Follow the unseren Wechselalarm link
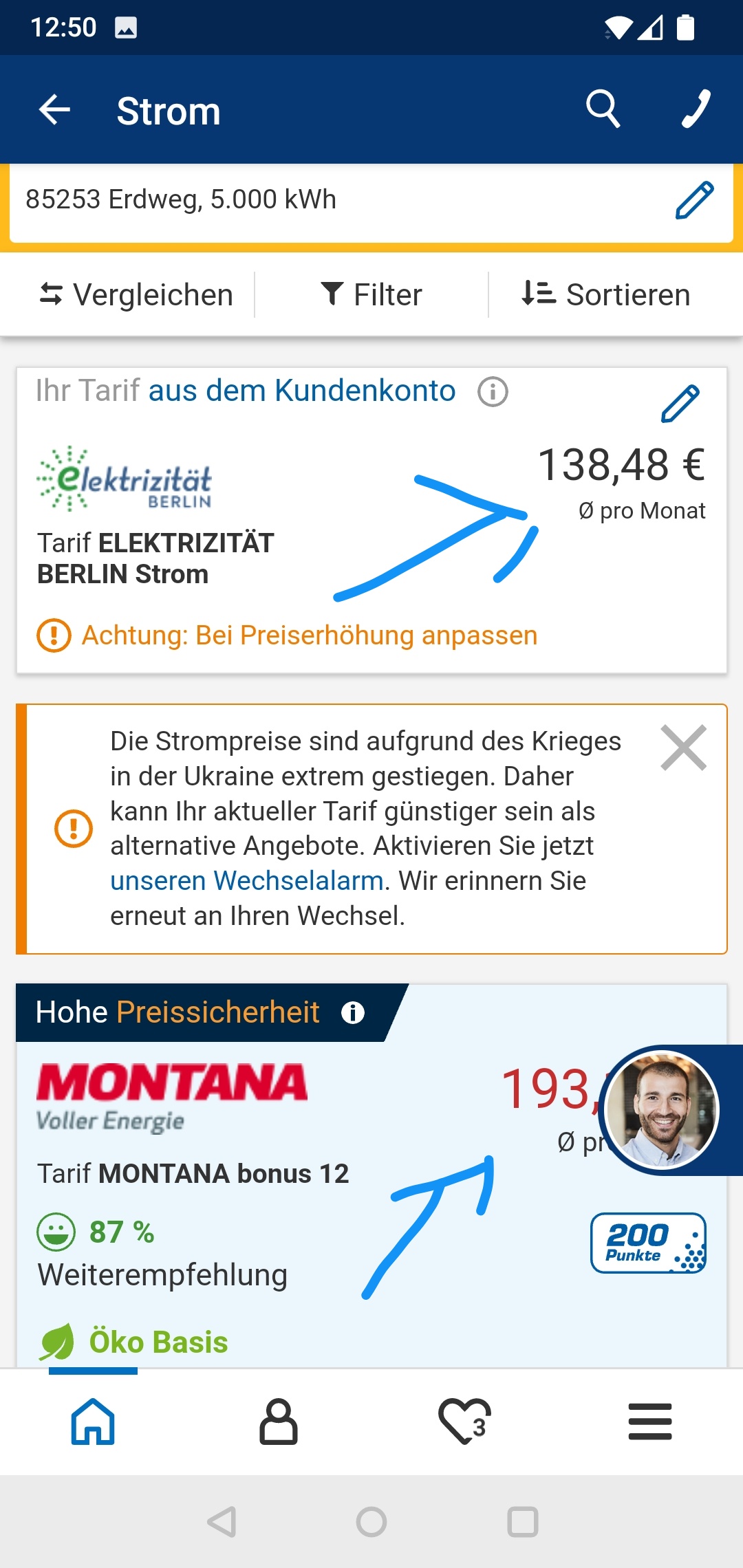743x1568 pixels. pyautogui.click(x=246, y=881)
